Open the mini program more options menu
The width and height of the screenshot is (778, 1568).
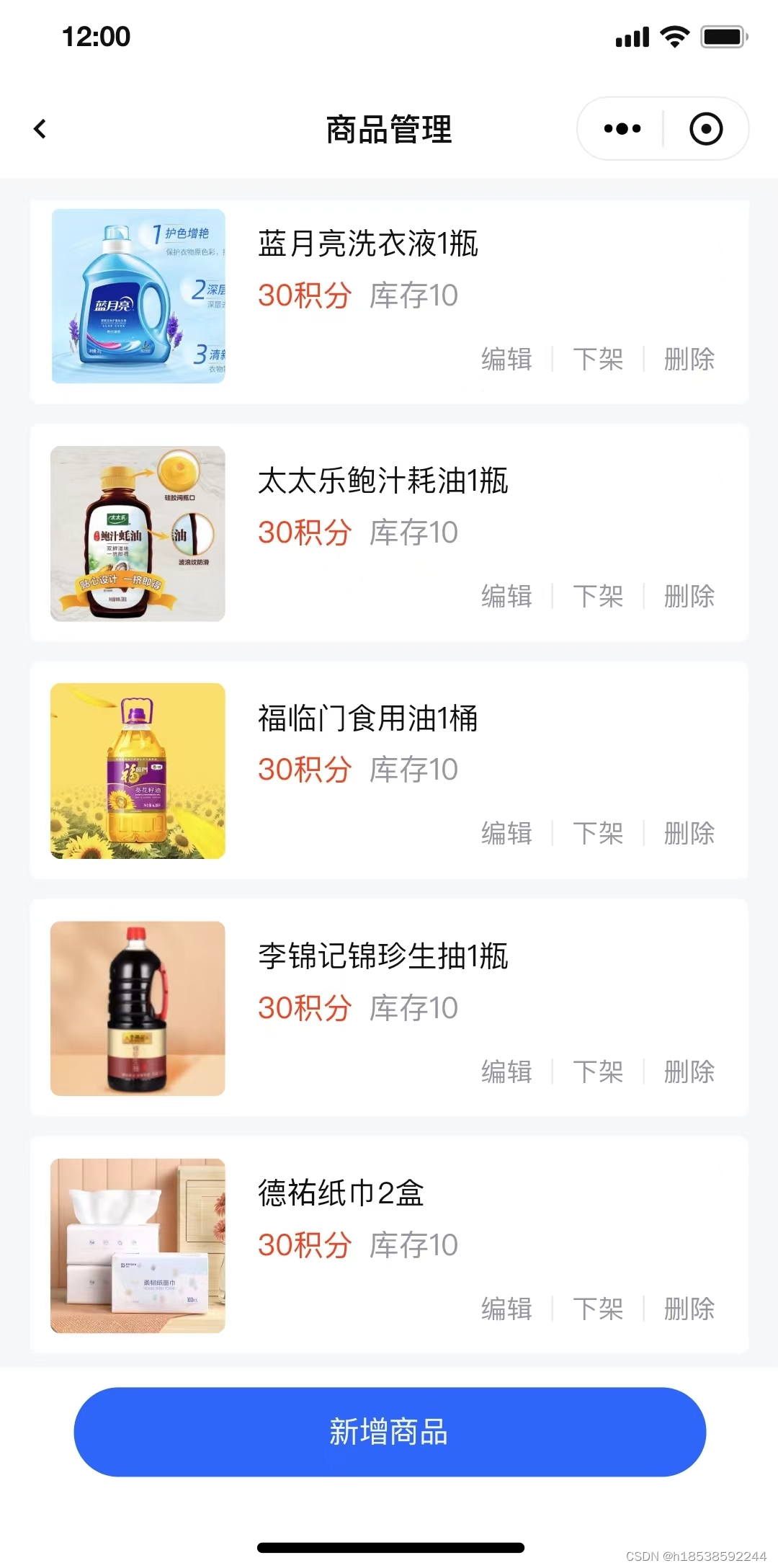tap(622, 129)
